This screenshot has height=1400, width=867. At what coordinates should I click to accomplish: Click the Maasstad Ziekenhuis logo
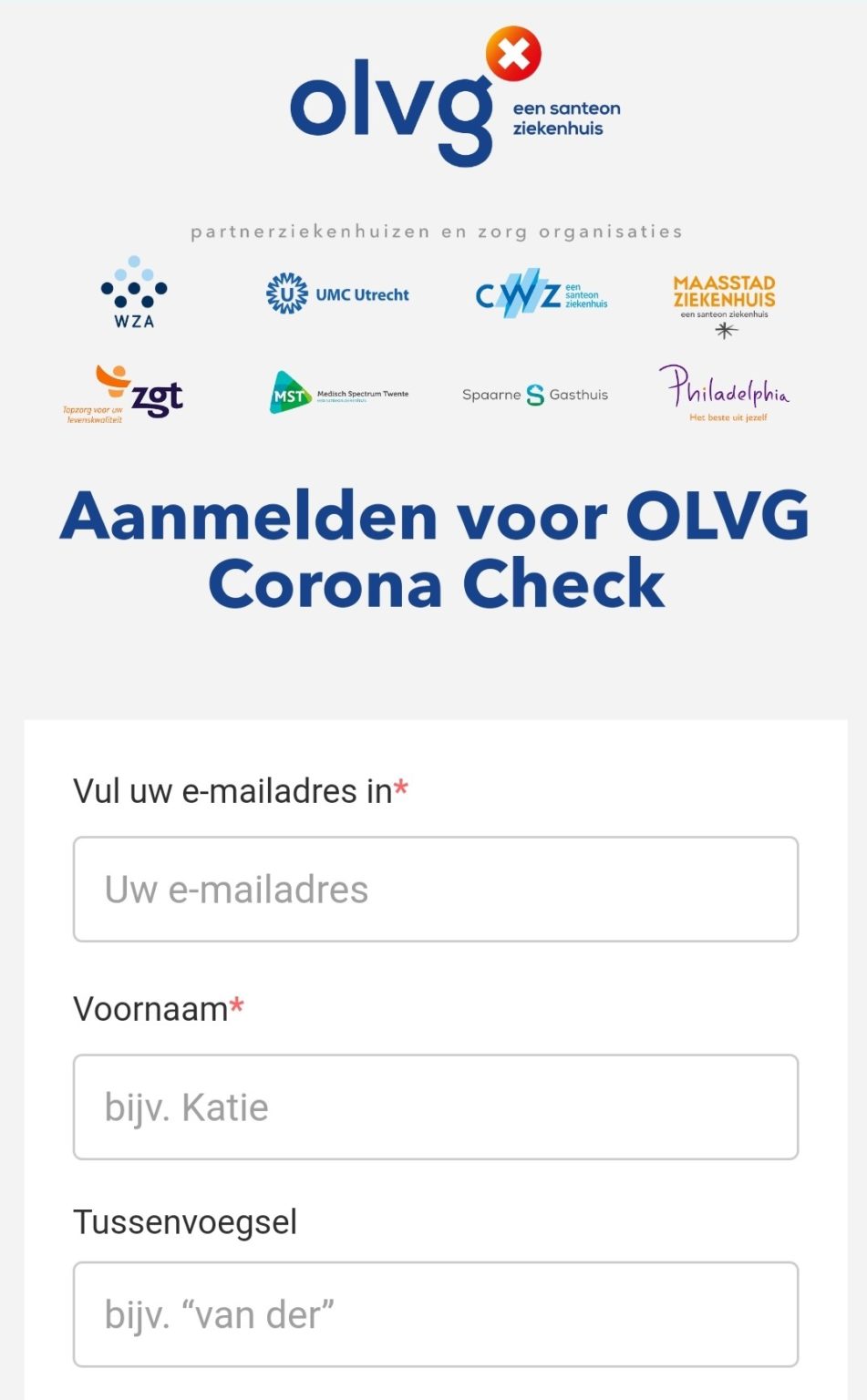(x=725, y=292)
